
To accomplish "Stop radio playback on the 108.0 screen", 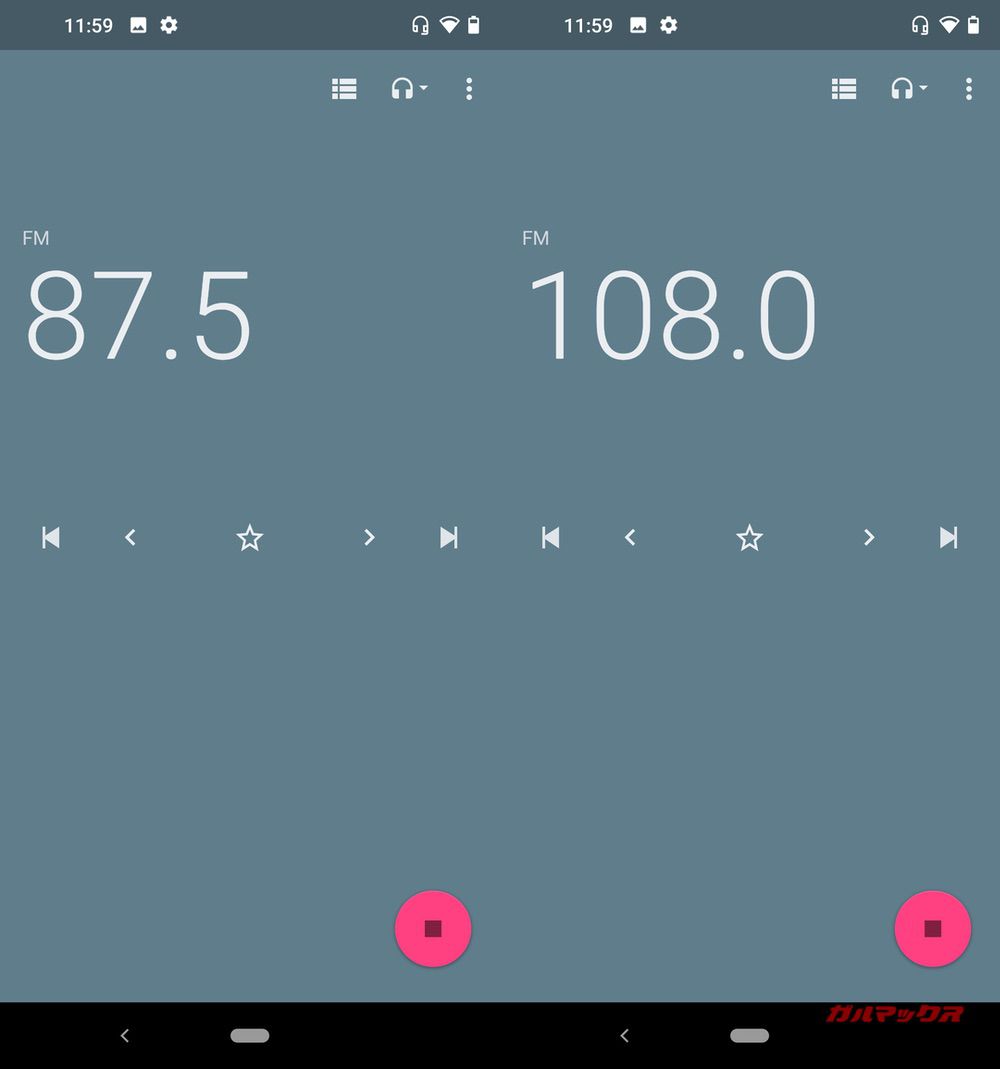I will 933,929.
